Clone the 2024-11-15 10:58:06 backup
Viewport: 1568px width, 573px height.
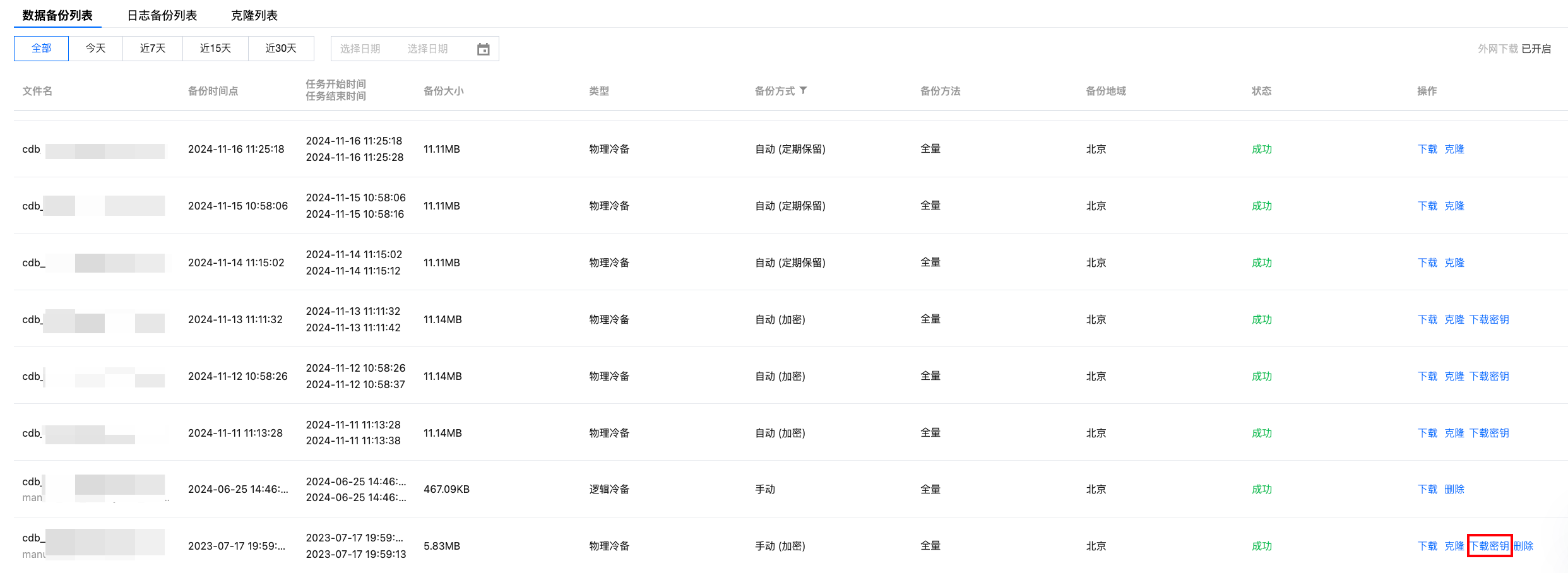pyautogui.click(x=1454, y=206)
